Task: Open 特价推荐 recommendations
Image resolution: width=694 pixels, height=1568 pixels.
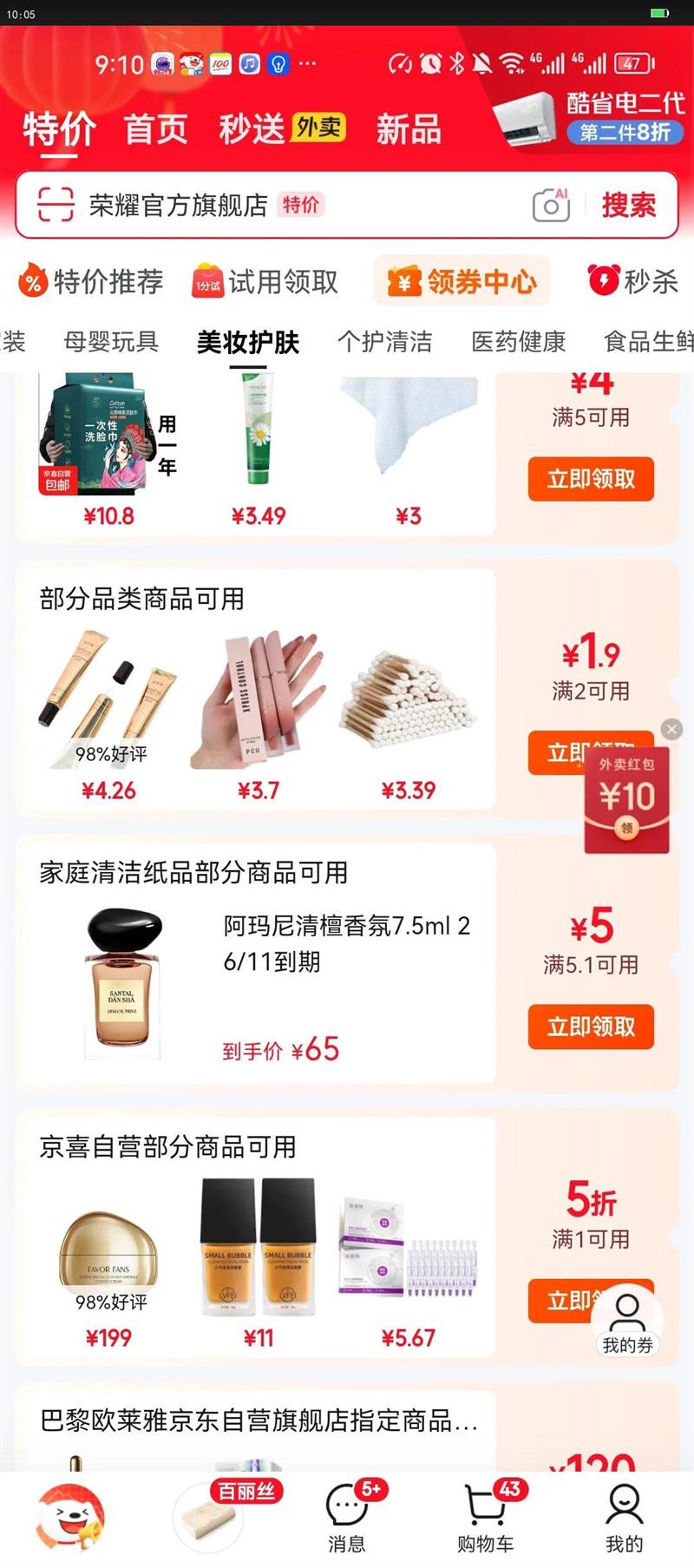Action: tap(91, 281)
